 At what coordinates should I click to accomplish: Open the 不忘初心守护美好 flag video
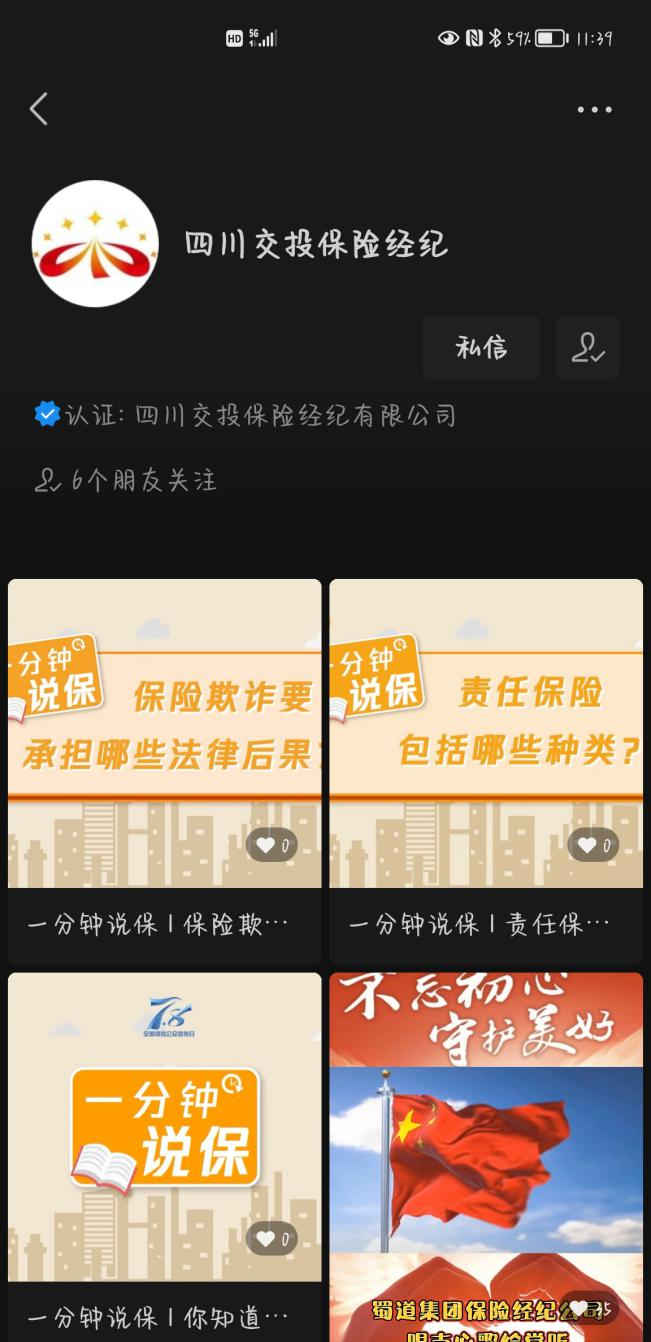coord(486,1150)
